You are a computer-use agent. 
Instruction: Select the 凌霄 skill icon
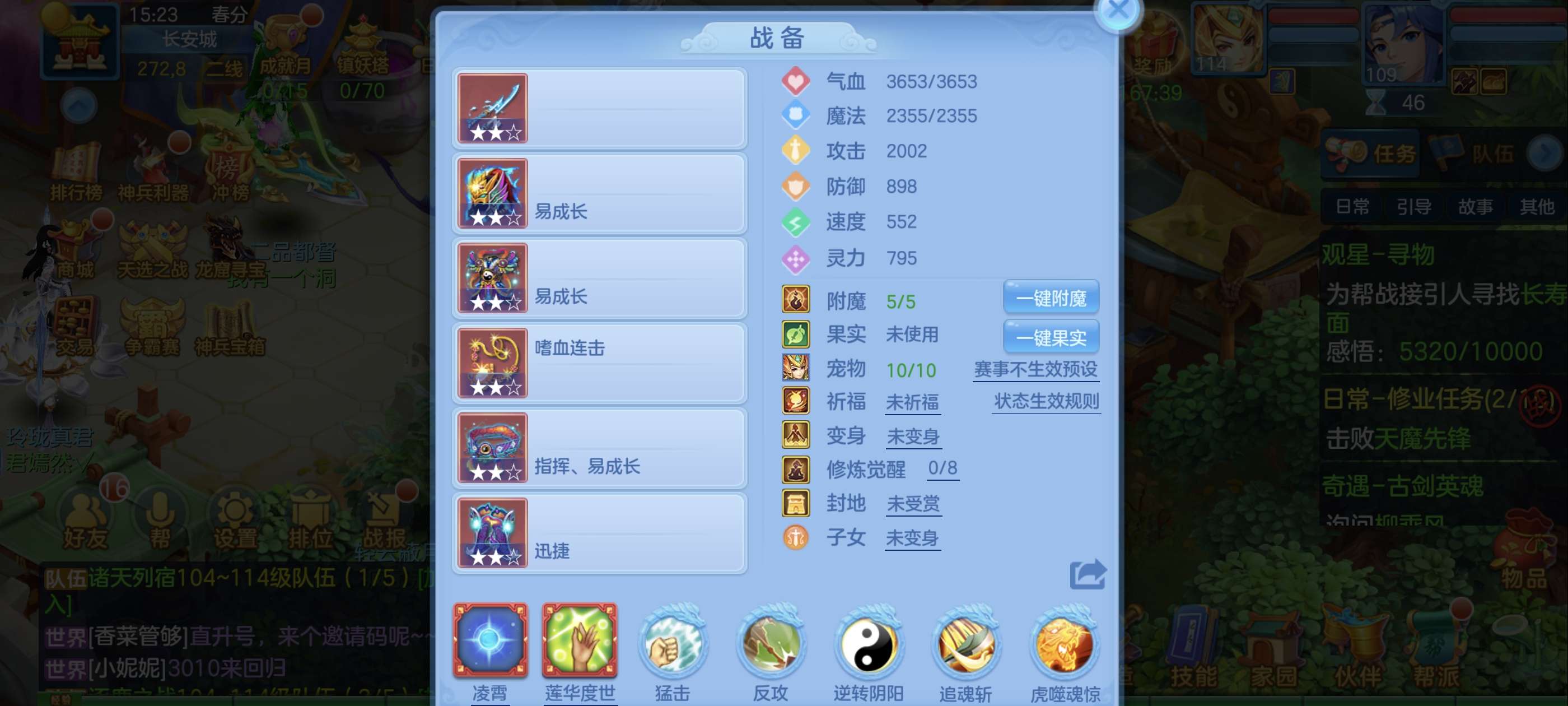coord(490,641)
